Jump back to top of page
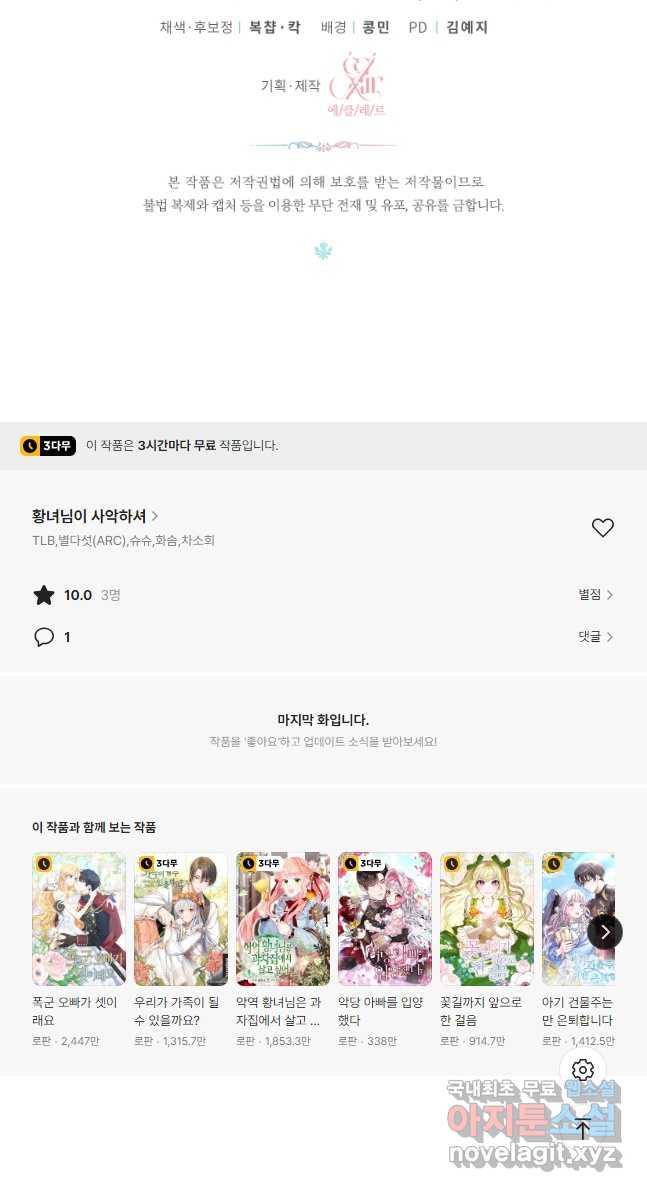This screenshot has width=647, height=1192. click(x=583, y=1128)
